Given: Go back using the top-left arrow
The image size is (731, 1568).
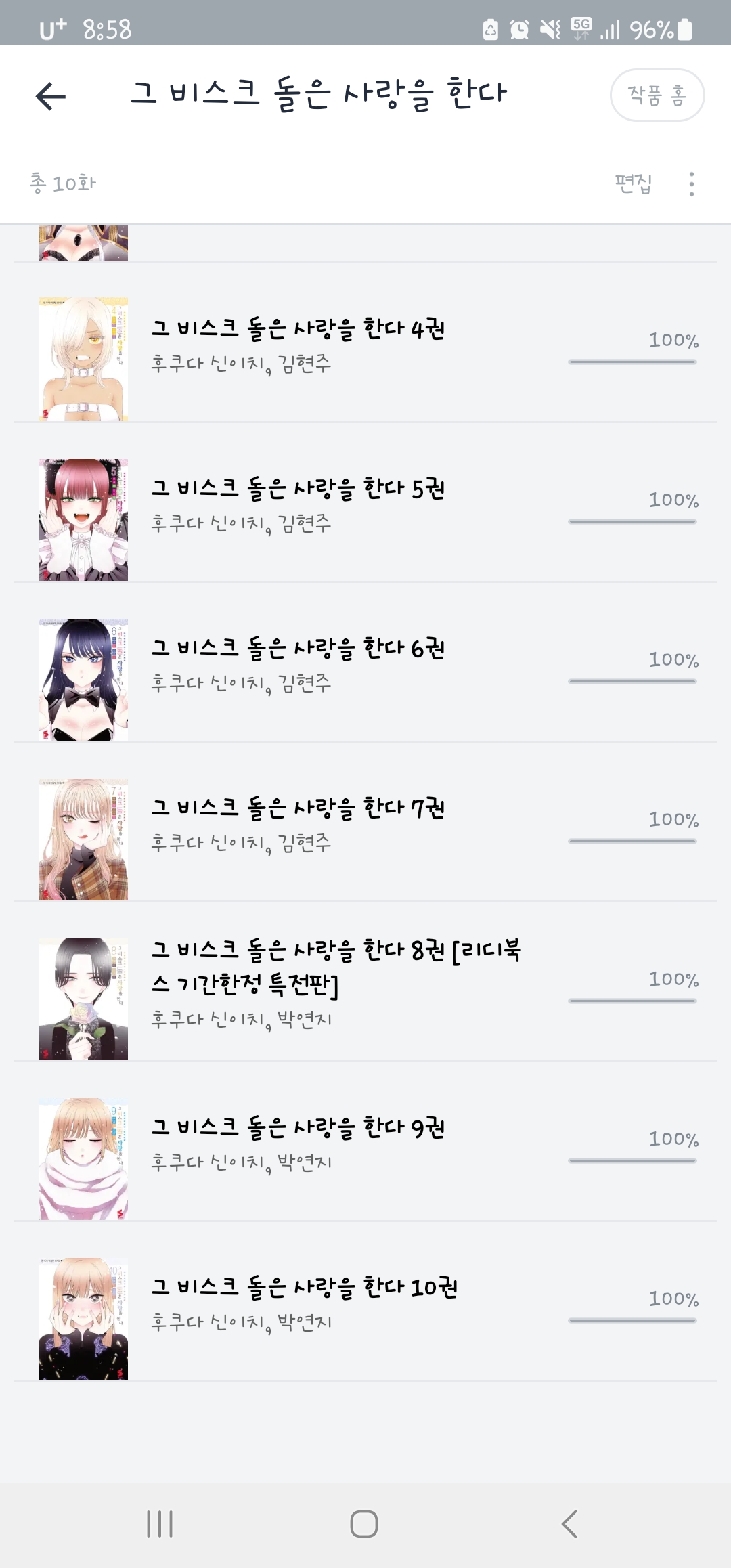Looking at the screenshot, I should (x=51, y=96).
